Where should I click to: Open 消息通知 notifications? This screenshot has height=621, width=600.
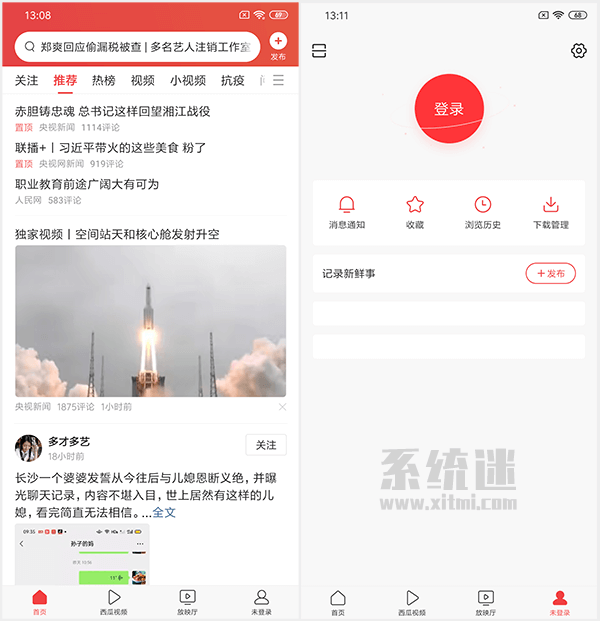click(347, 213)
